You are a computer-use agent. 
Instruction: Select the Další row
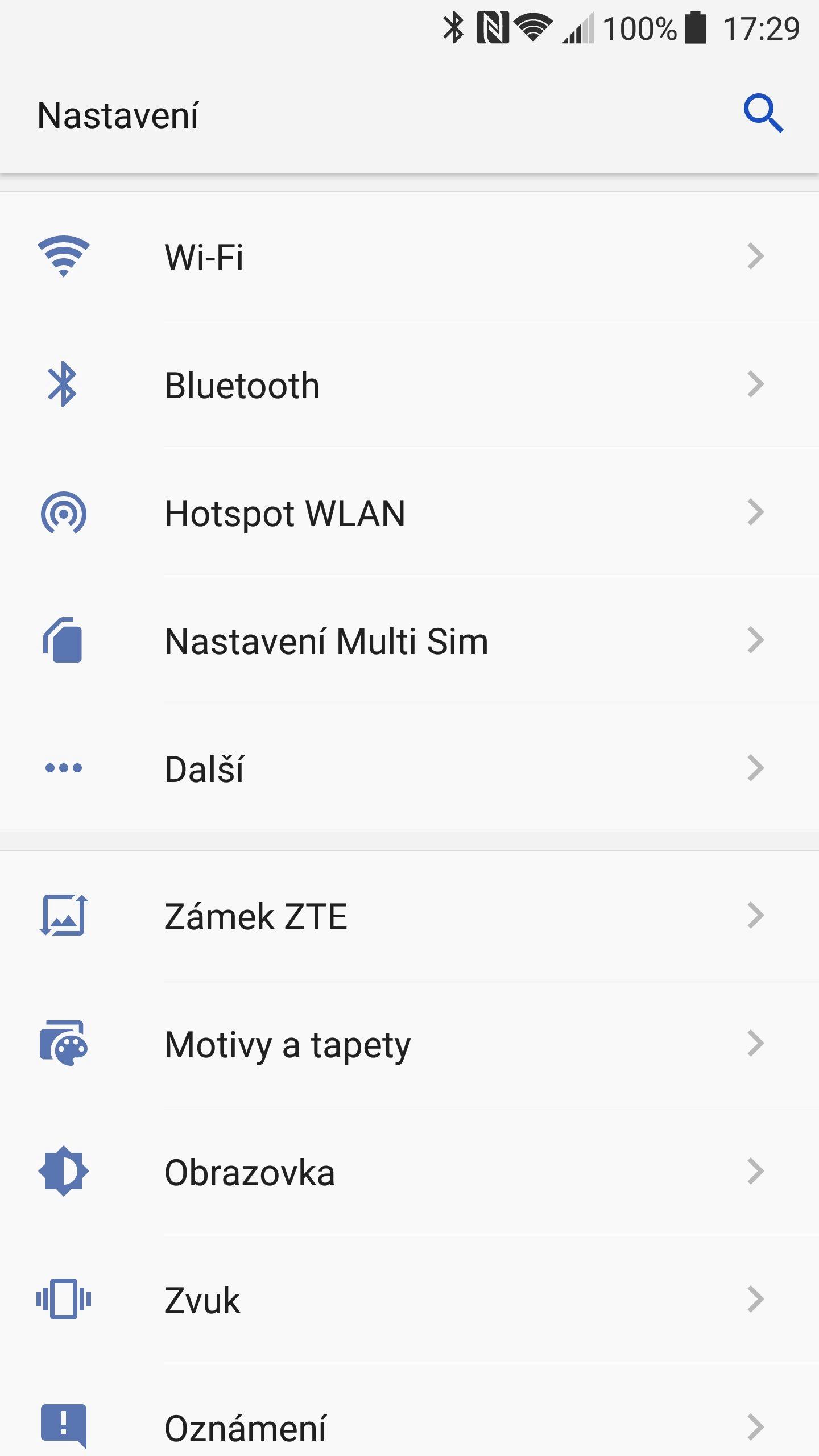click(409, 768)
